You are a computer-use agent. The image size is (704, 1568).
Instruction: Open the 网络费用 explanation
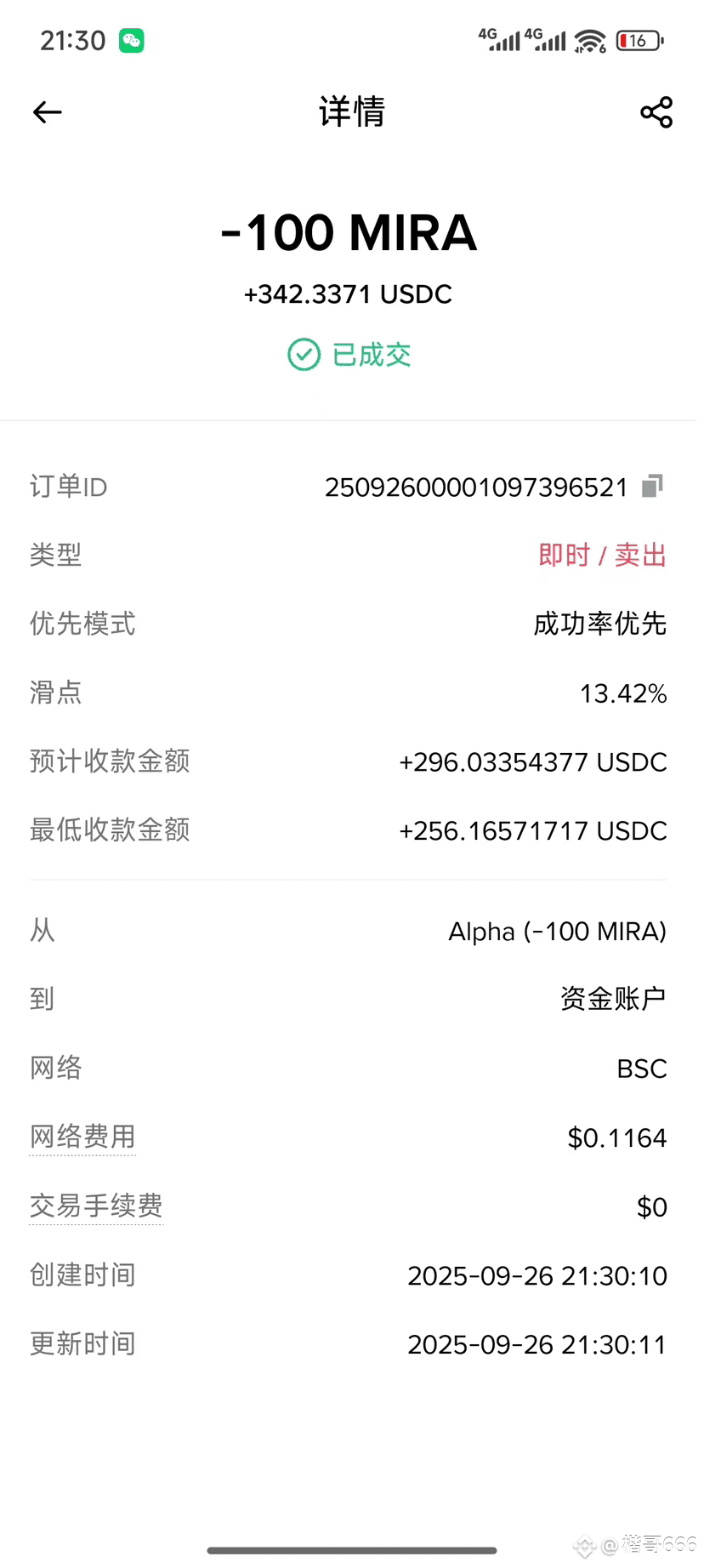[x=82, y=1137]
